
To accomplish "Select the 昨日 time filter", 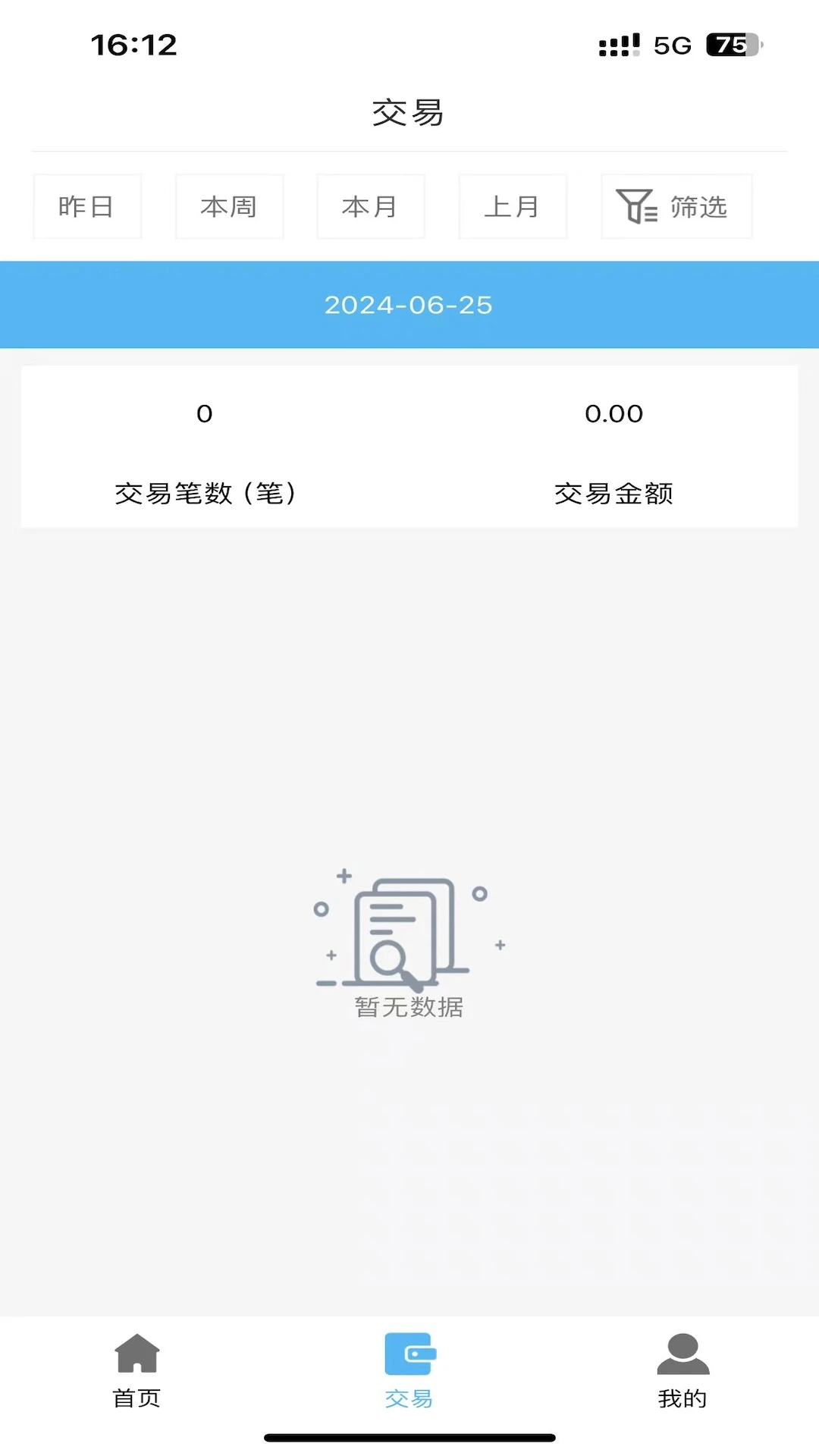I will click(86, 206).
